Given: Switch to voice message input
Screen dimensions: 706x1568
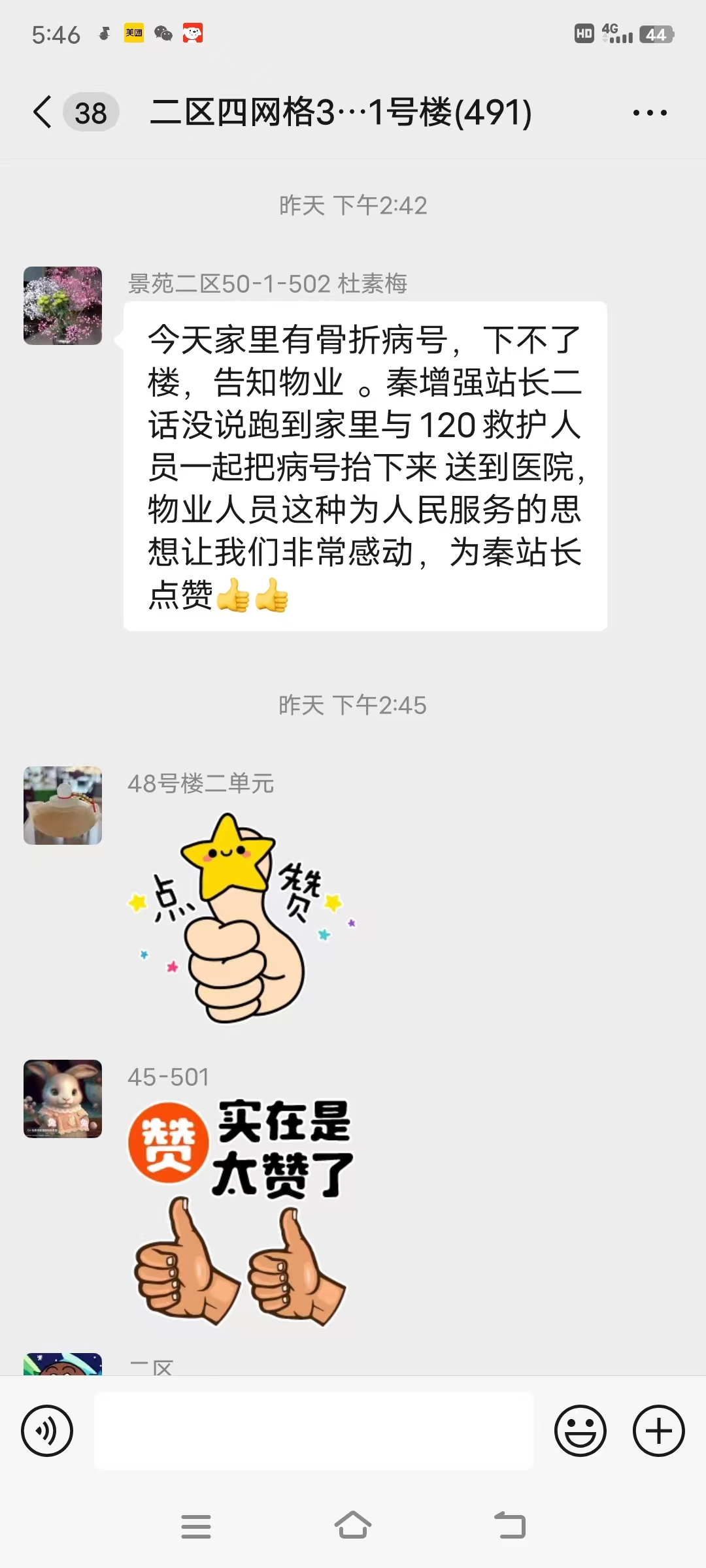Looking at the screenshot, I should [47, 1431].
